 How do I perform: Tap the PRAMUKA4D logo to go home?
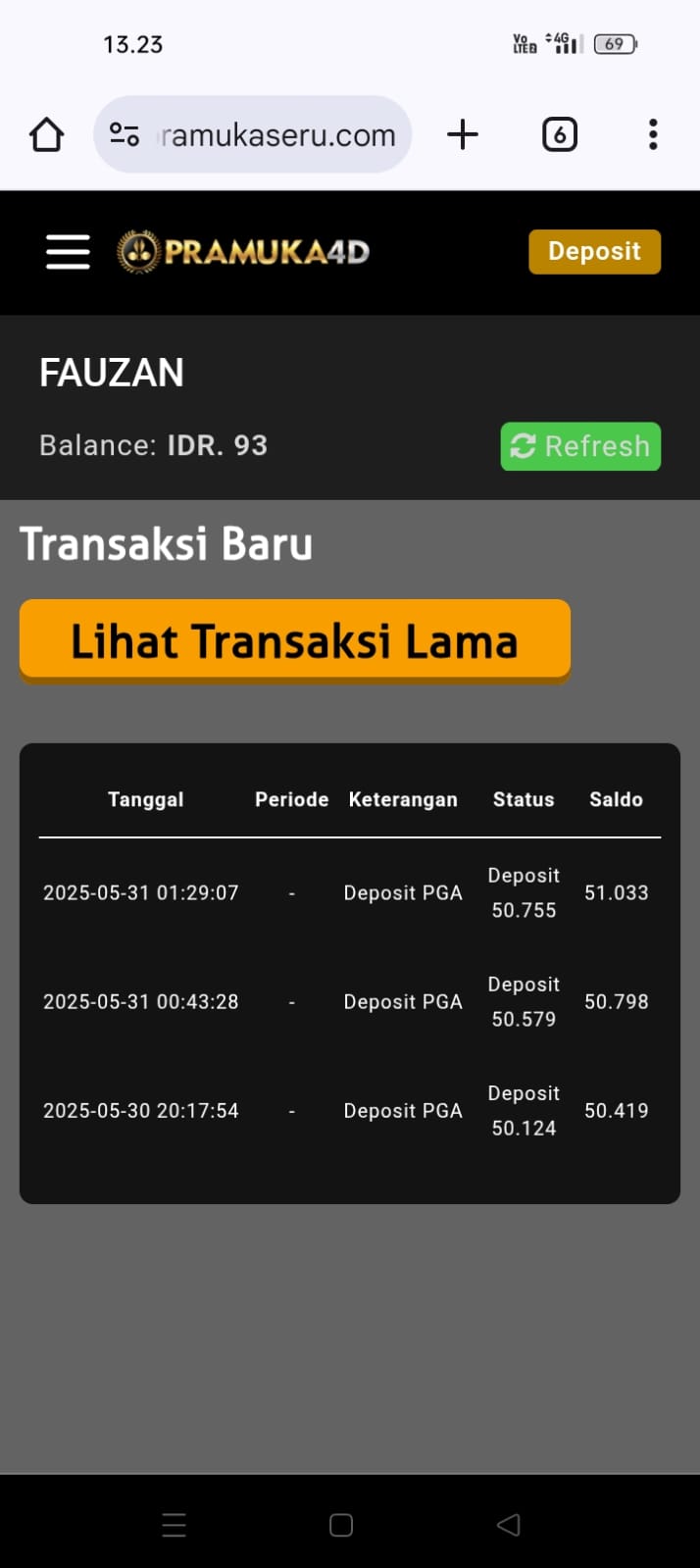pos(243,252)
